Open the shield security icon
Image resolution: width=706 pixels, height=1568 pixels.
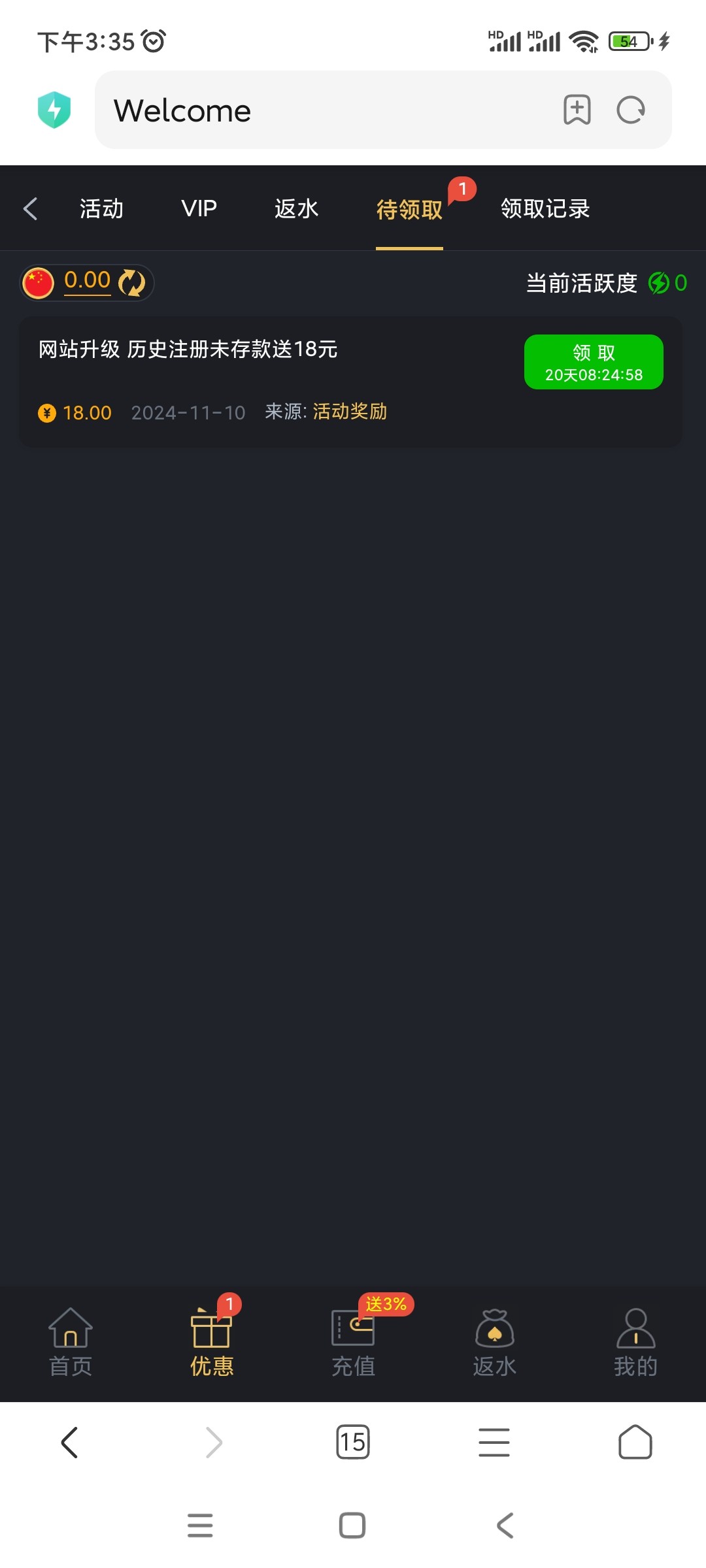(x=54, y=110)
